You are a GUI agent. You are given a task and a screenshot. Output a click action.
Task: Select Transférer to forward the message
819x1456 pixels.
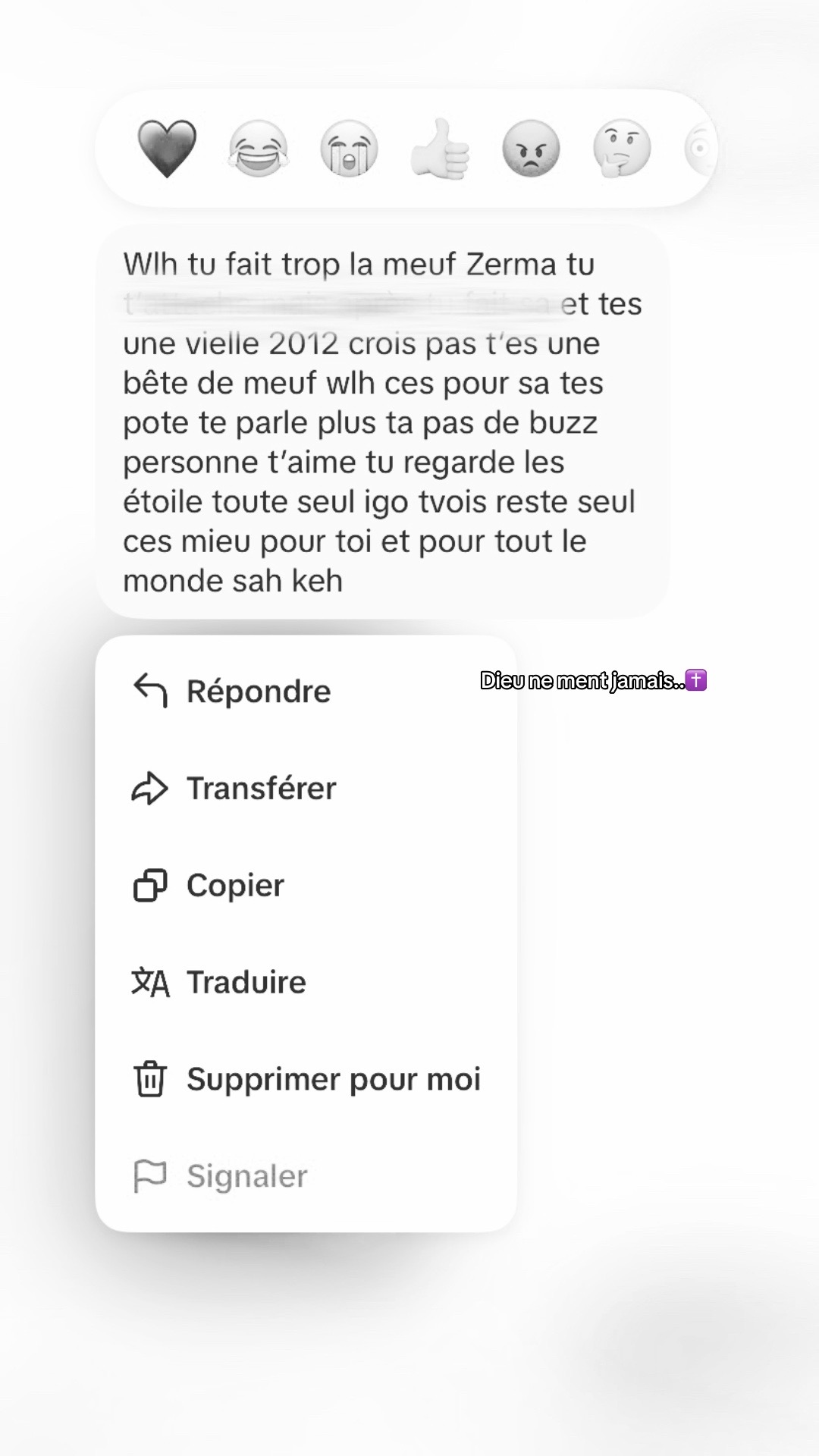coord(306,788)
